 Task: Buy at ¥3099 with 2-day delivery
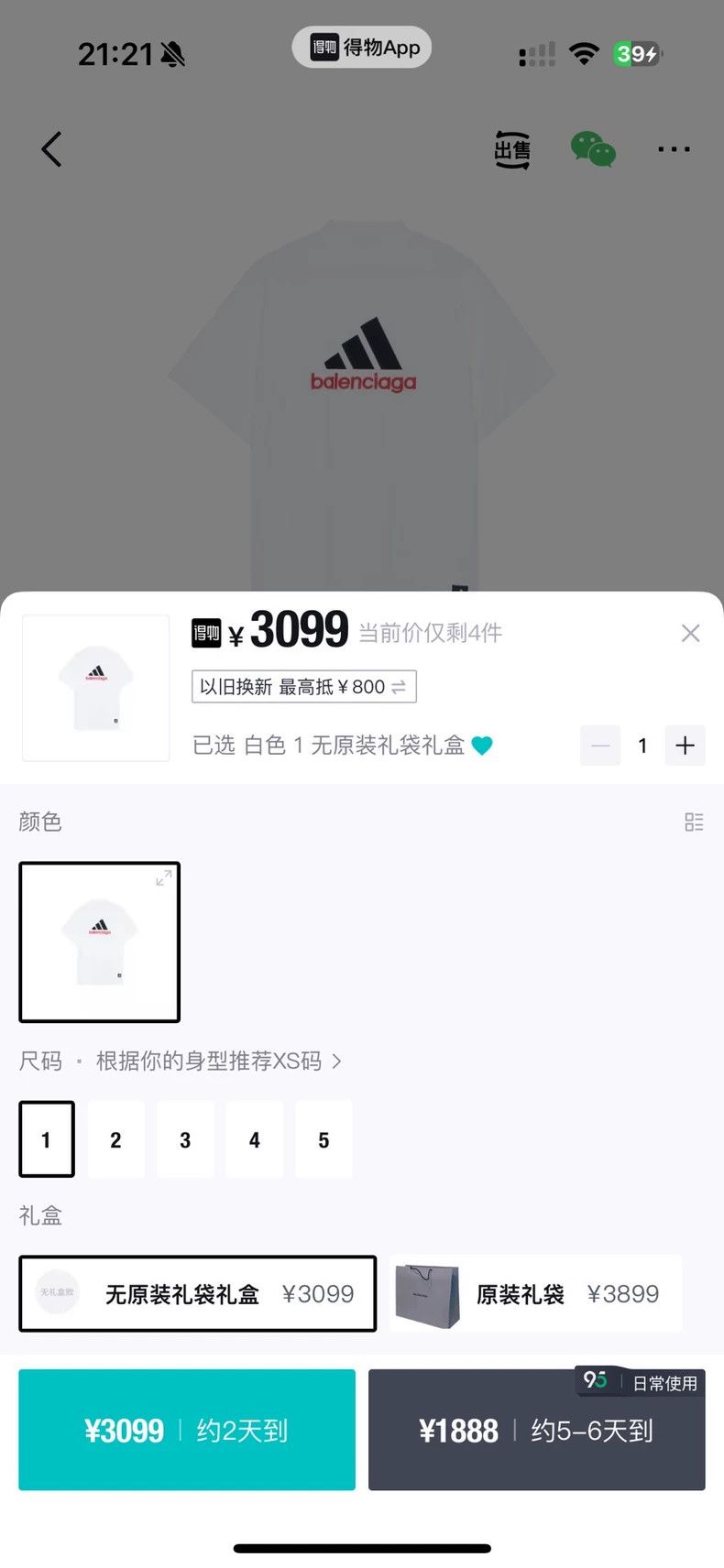[x=187, y=1430]
